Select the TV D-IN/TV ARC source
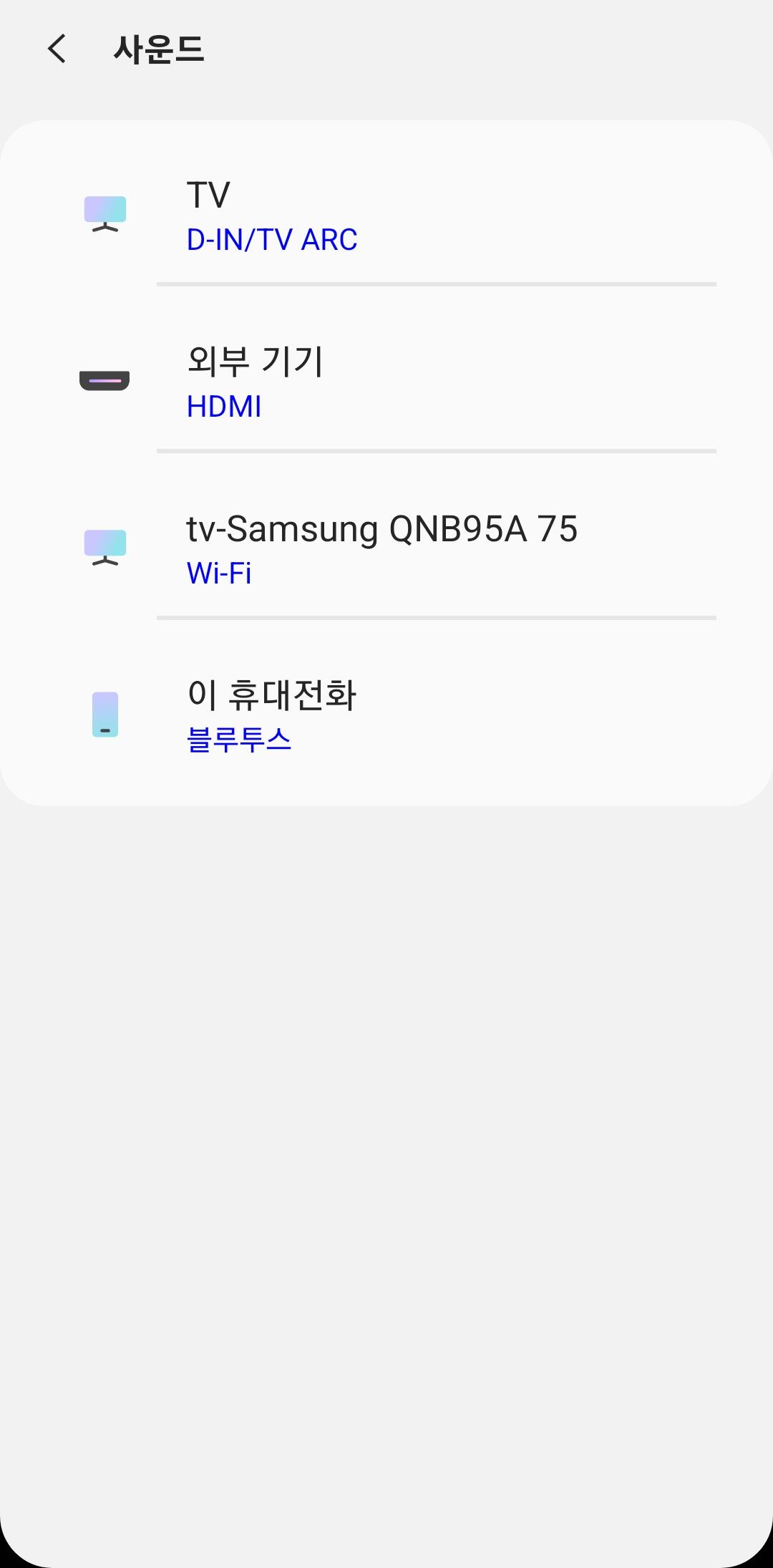773x1568 pixels. click(386, 215)
